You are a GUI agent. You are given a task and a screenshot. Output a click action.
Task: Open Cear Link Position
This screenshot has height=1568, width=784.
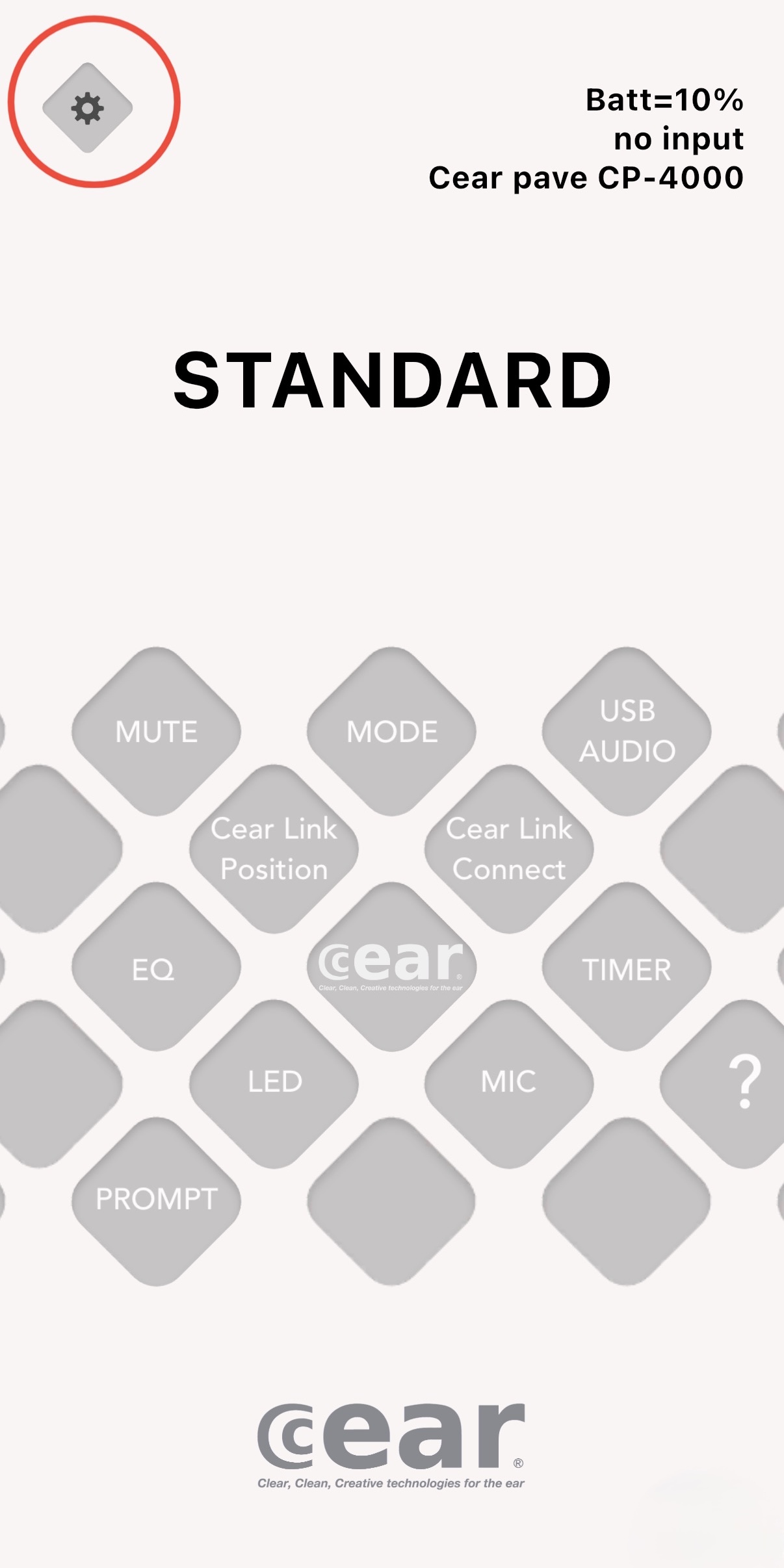(274, 849)
